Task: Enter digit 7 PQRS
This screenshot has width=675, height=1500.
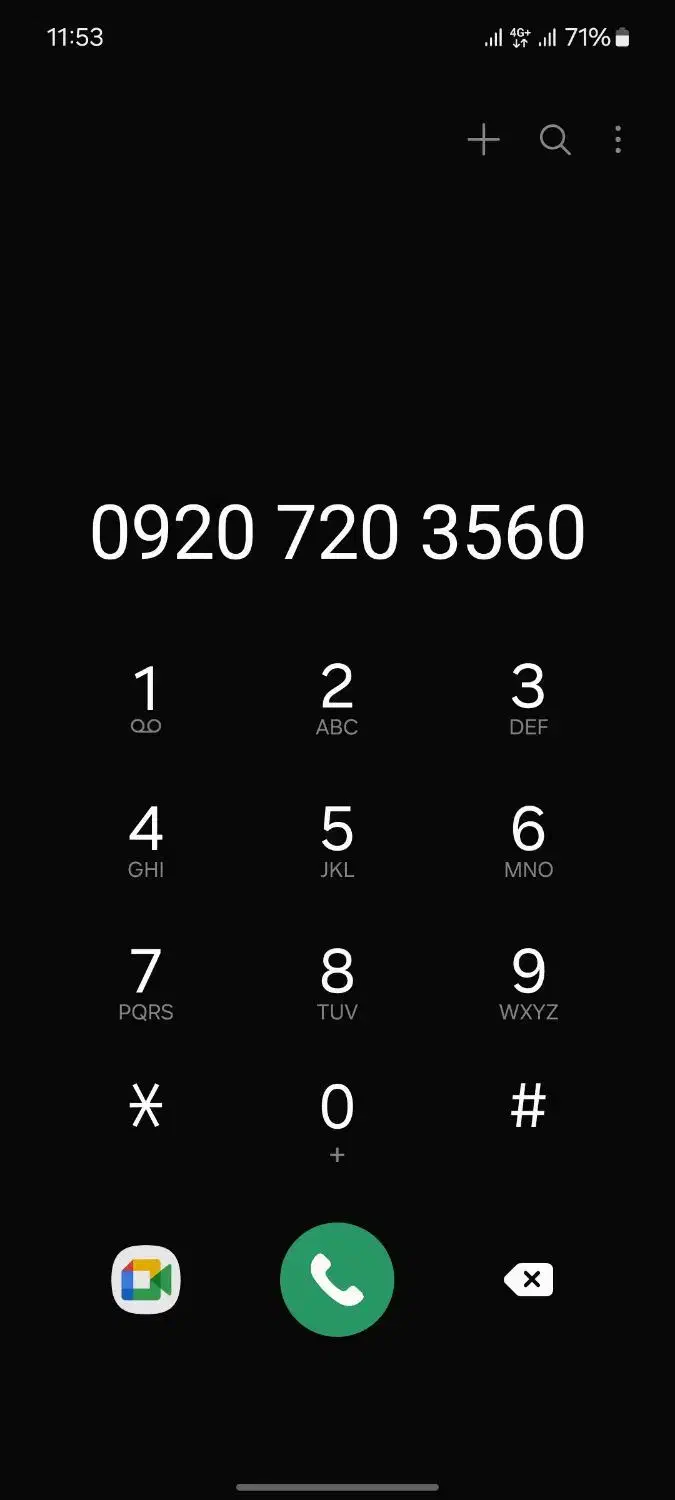Action: (x=146, y=983)
